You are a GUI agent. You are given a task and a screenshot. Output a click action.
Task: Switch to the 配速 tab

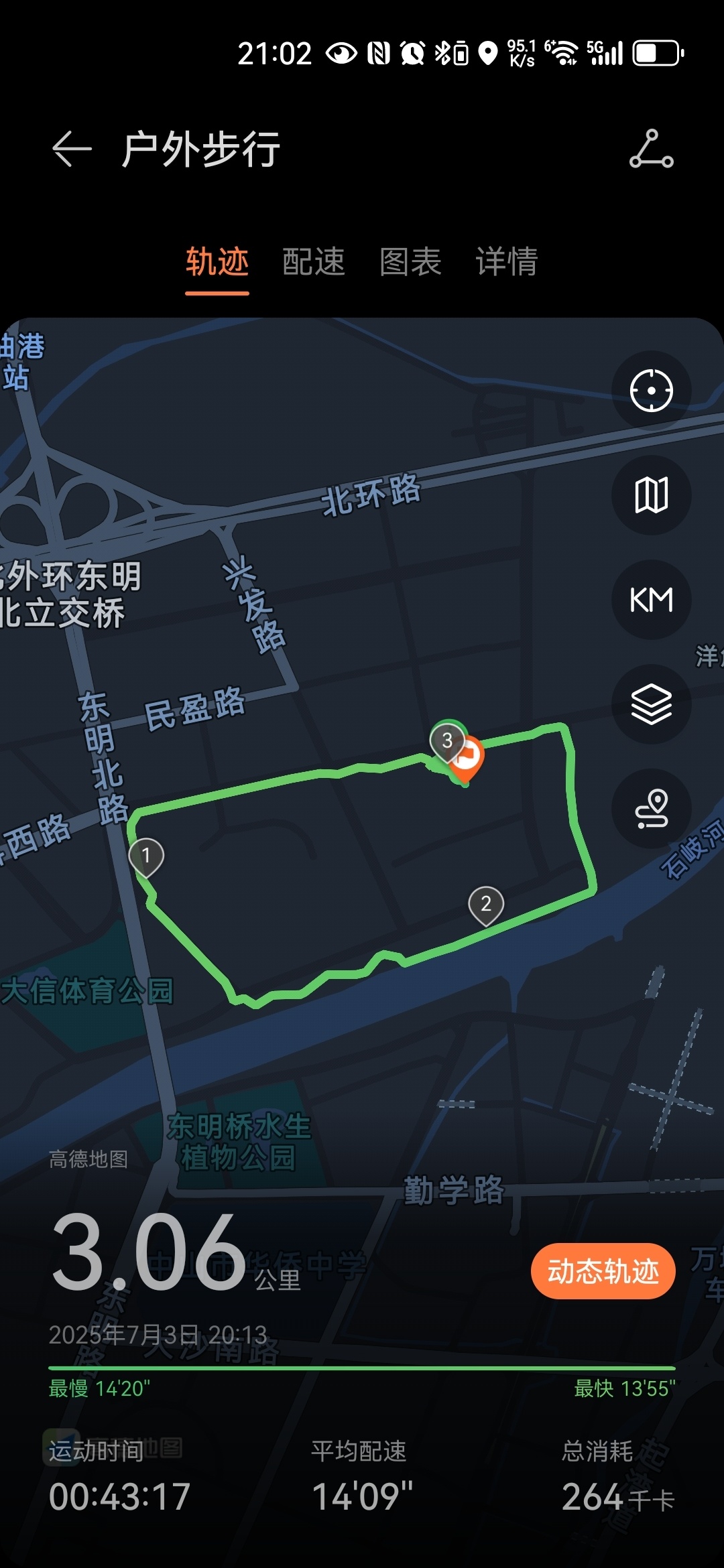pos(313,261)
